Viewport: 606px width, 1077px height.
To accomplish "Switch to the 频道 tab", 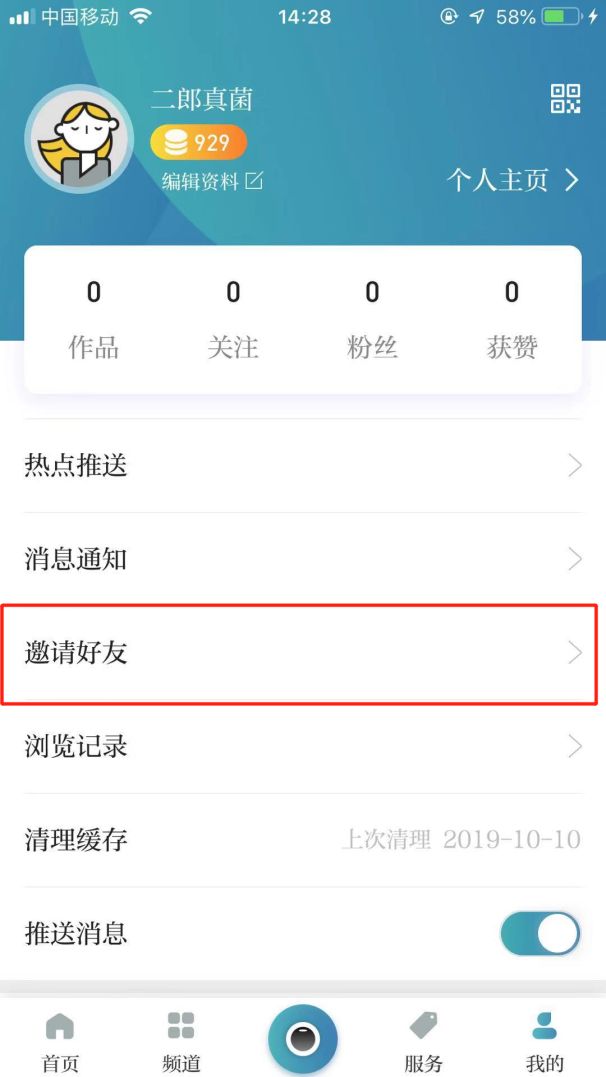I will [x=181, y=1042].
